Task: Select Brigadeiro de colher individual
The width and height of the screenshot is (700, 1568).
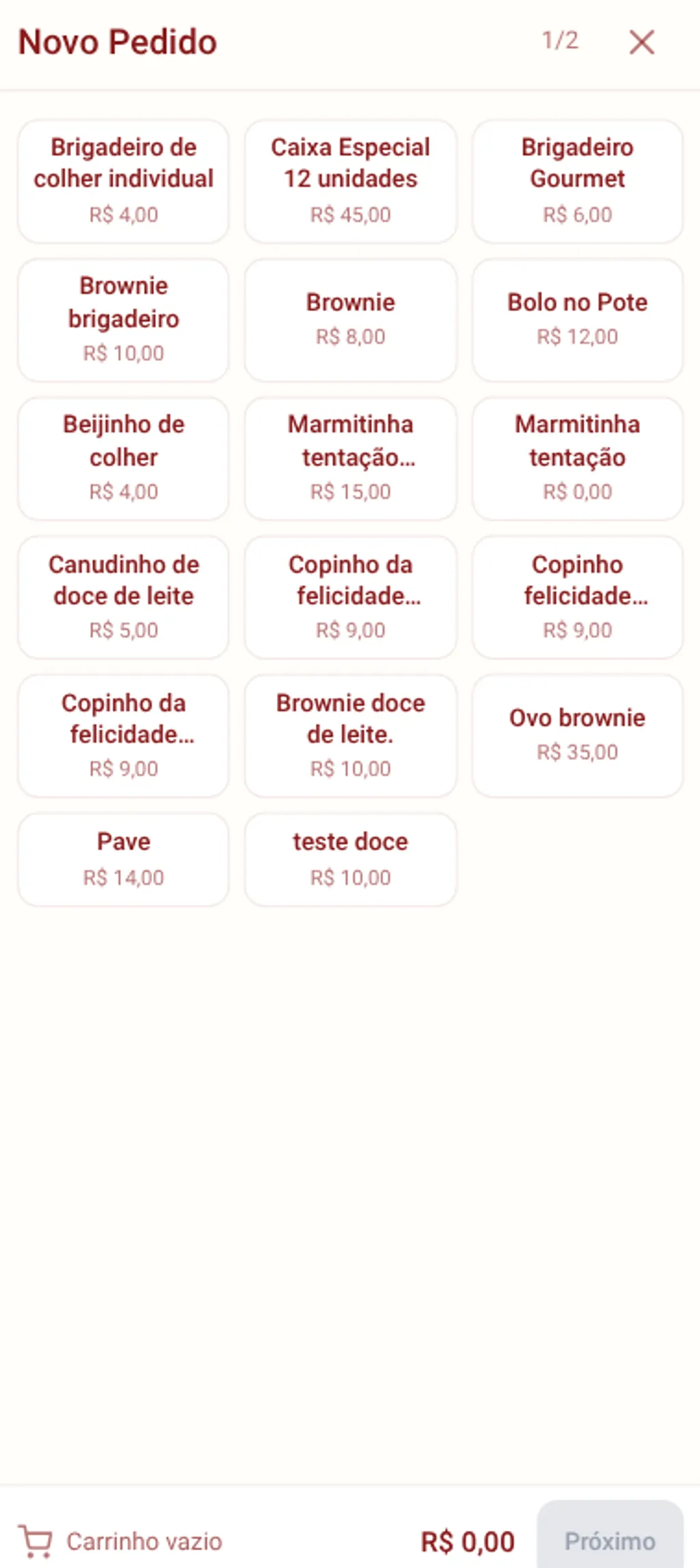Action: [123, 181]
